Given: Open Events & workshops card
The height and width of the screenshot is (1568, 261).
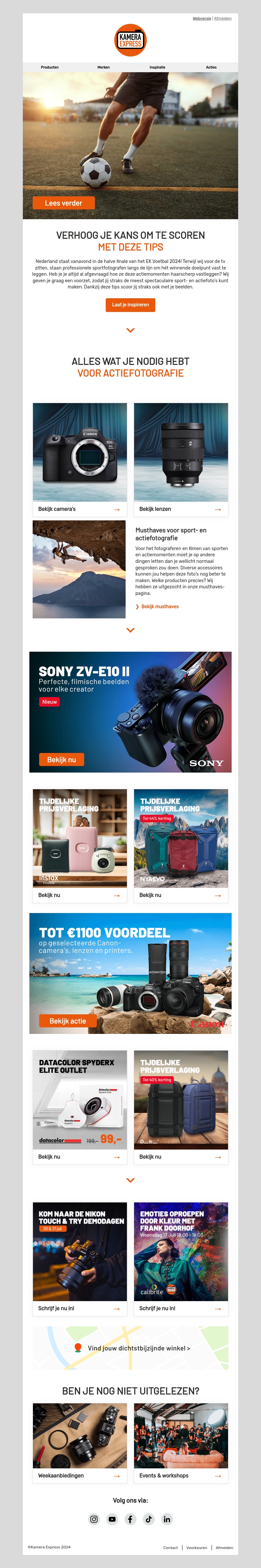Looking at the screenshot, I should tap(181, 1476).
